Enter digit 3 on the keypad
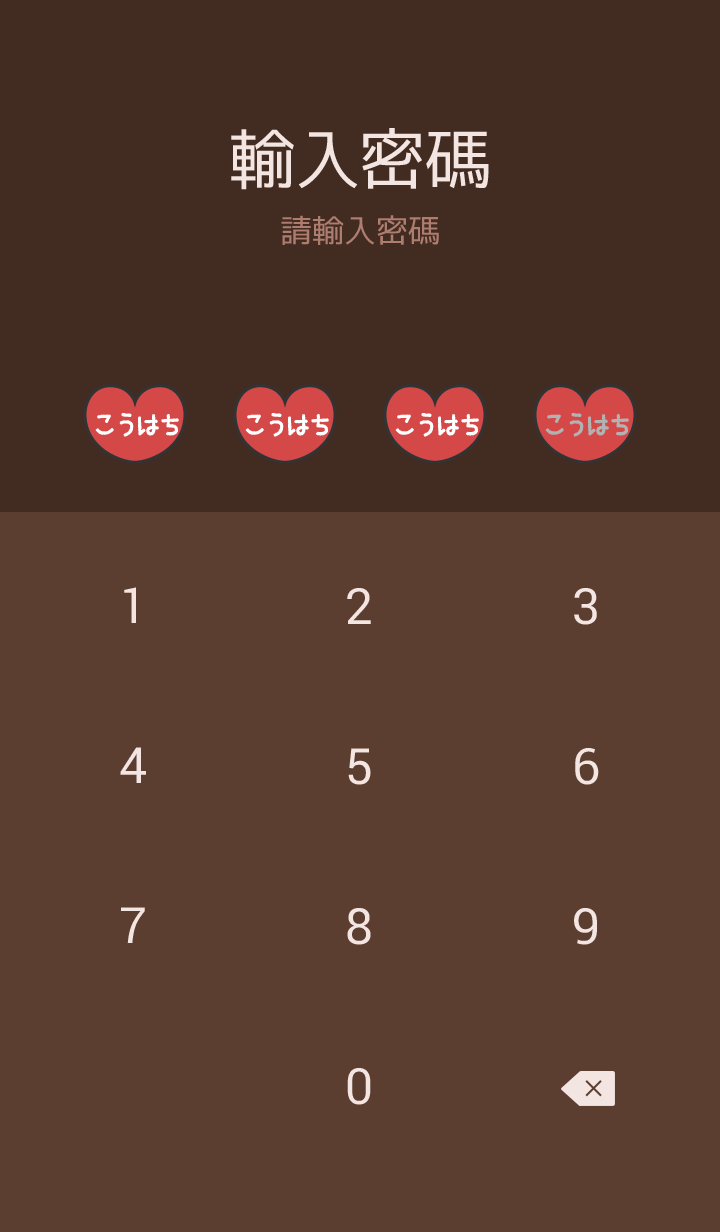 pyautogui.click(x=586, y=607)
